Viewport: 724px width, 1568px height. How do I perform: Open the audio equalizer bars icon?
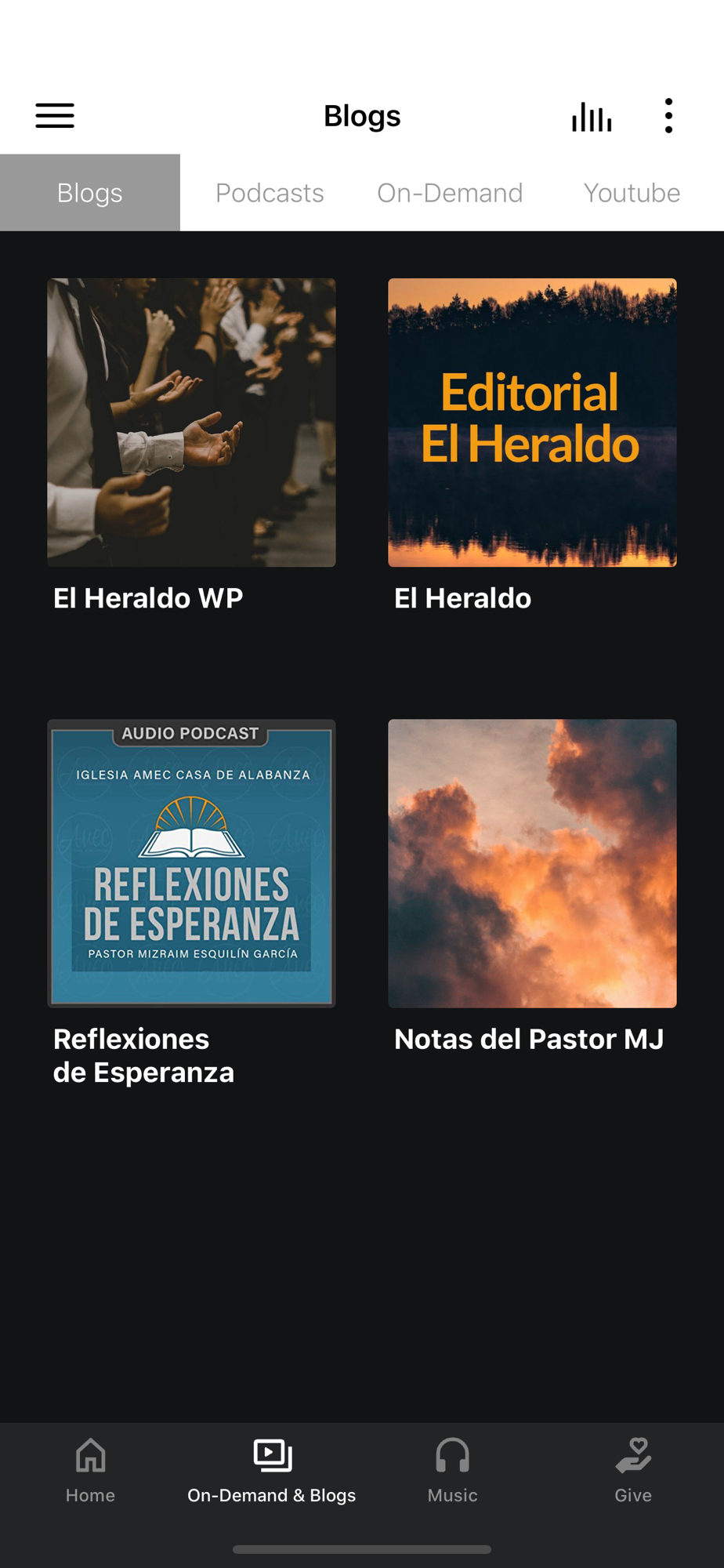[592, 117]
